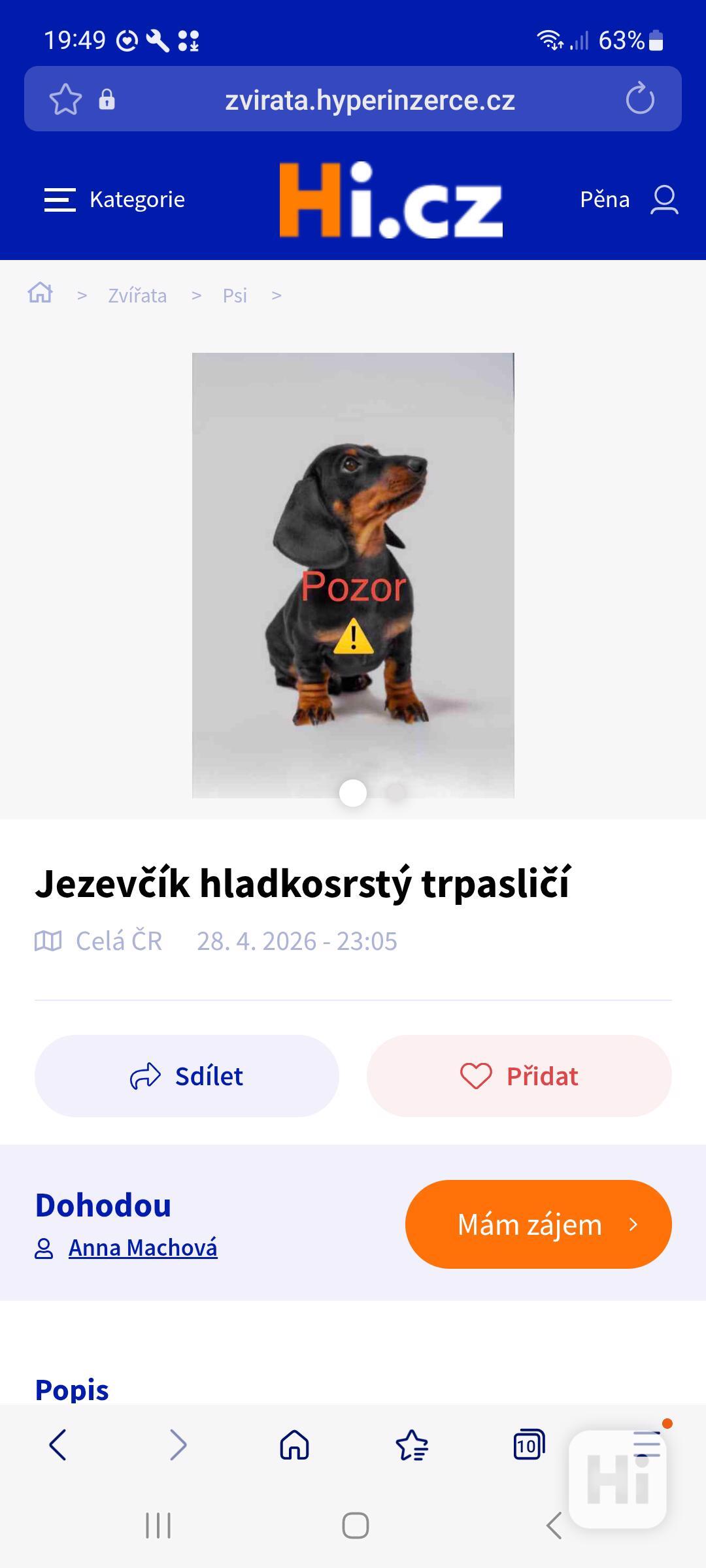Tap the Mám zájem arrow chevron
Viewport: 706px width, 1568px height.
point(631,1224)
